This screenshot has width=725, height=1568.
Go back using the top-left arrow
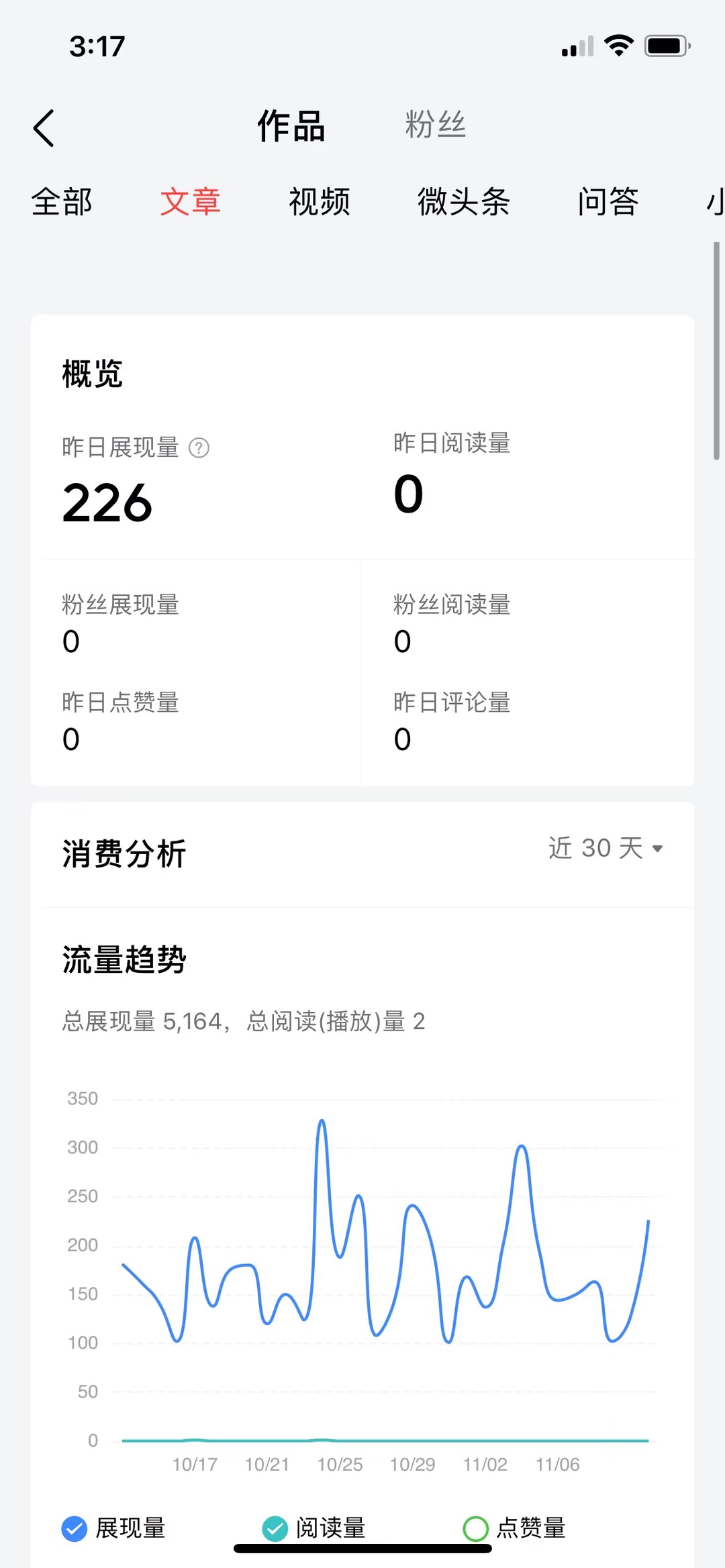44,128
